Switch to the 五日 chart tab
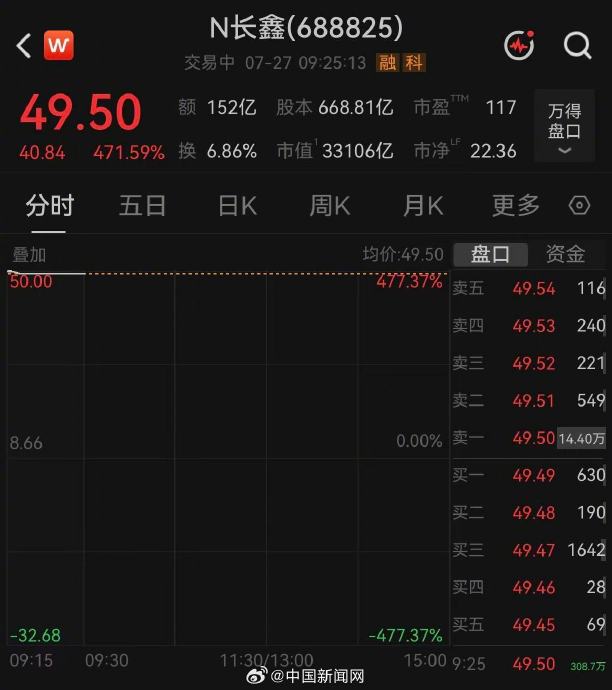Viewport: 612px width, 690px height. pyautogui.click(x=143, y=206)
